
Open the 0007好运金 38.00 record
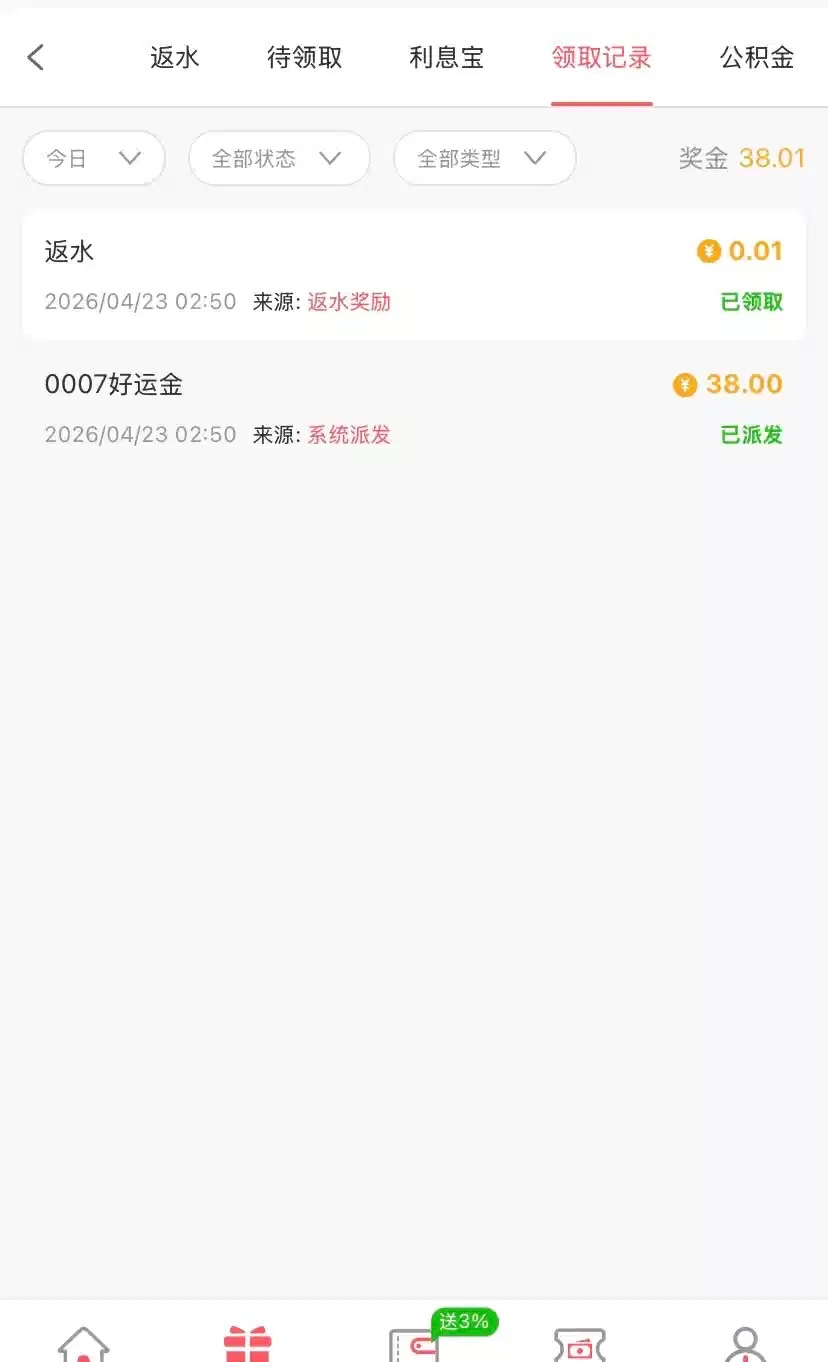click(414, 408)
